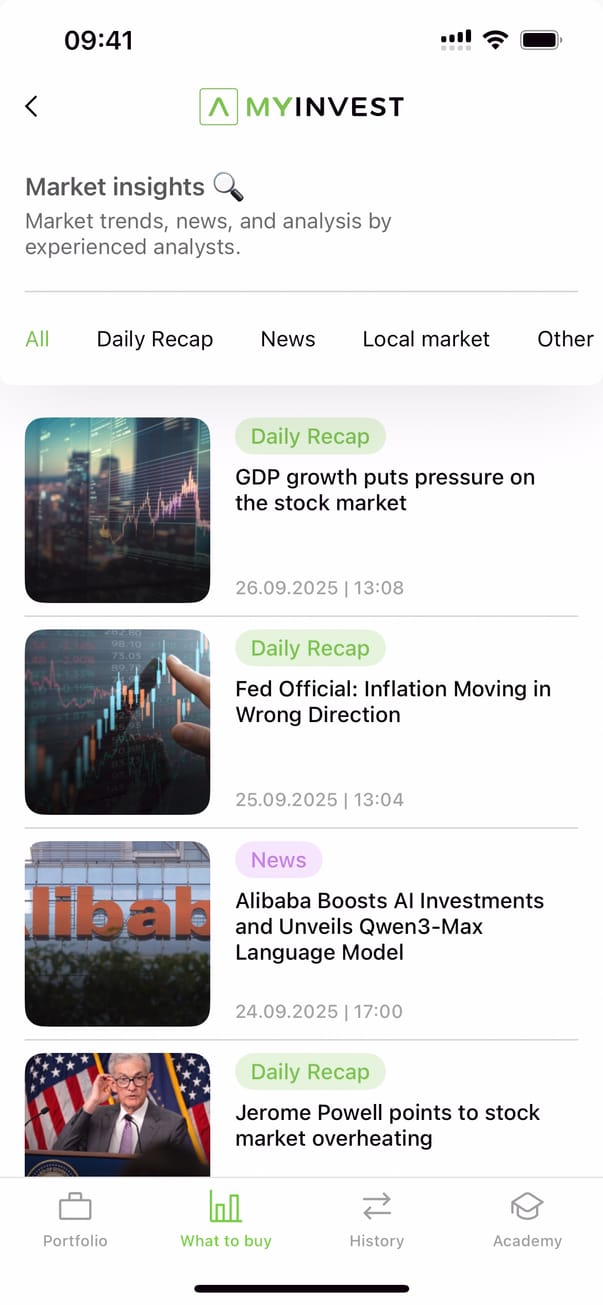This screenshot has width=603, height=1305.
Task: Open the GDP growth stock market article
Action: [385, 490]
